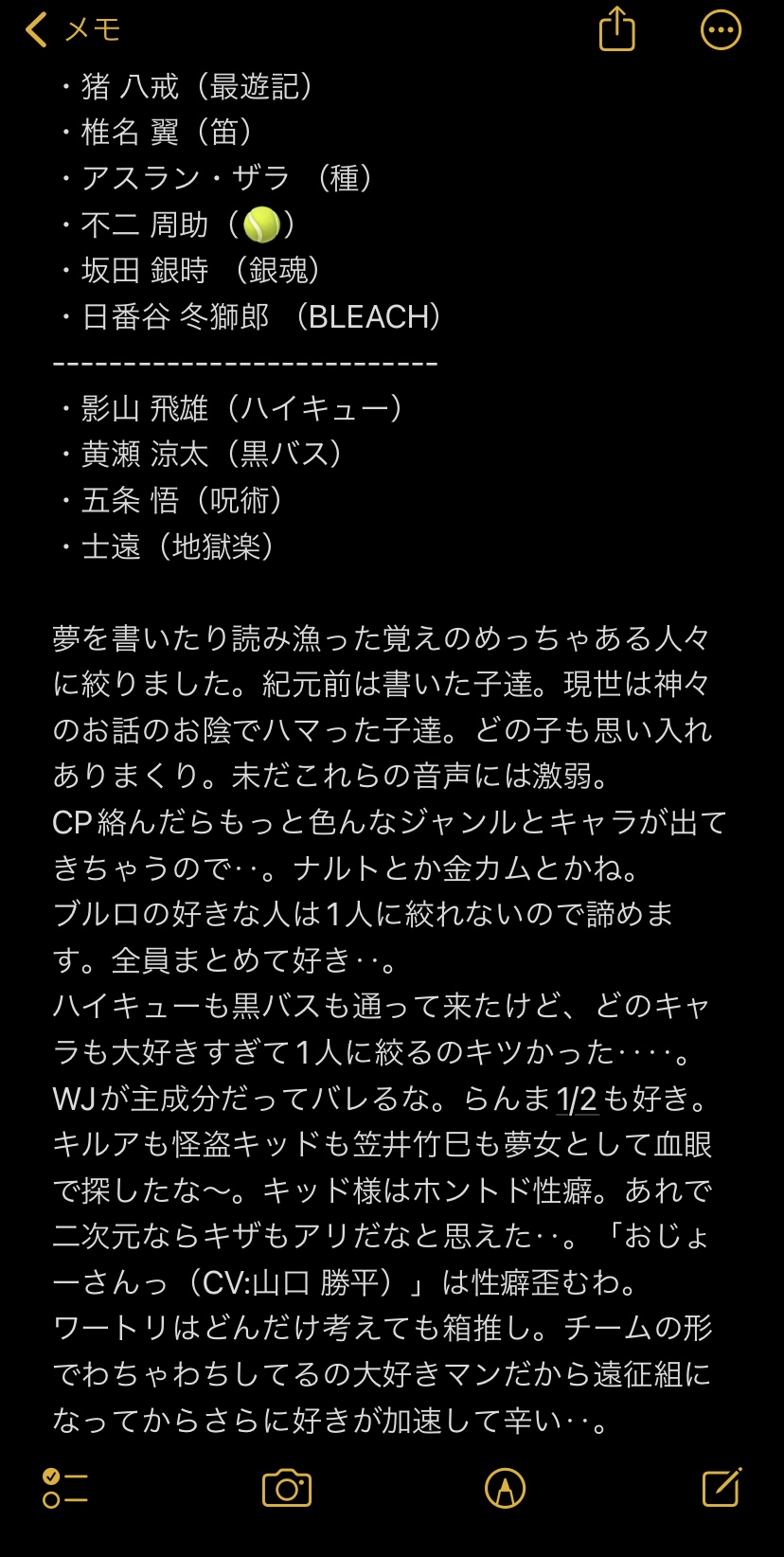Share this note

click(x=616, y=29)
